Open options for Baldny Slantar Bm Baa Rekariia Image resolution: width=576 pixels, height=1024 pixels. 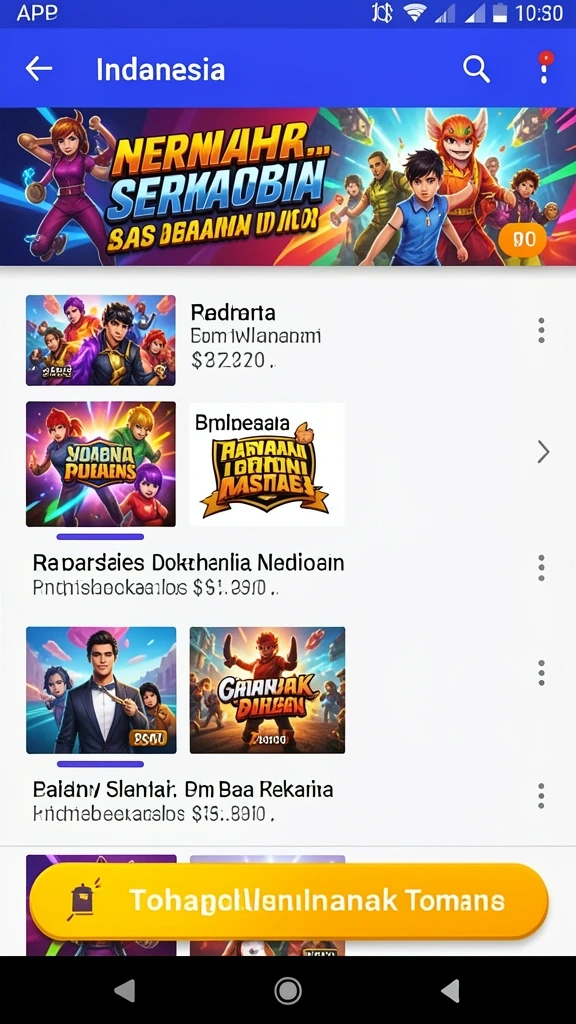point(541,795)
